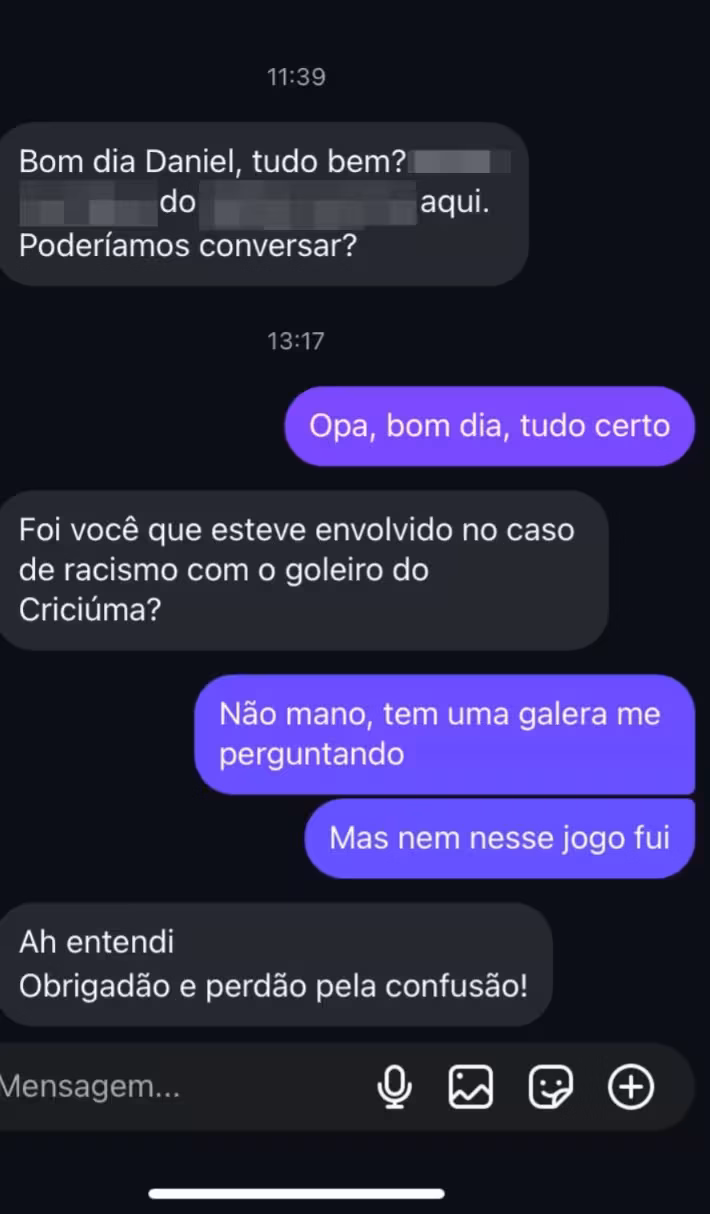Image resolution: width=710 pixels, height=1214 pixels.
Task: Open the sticker picker icon
Action: tap(550, 1087)
